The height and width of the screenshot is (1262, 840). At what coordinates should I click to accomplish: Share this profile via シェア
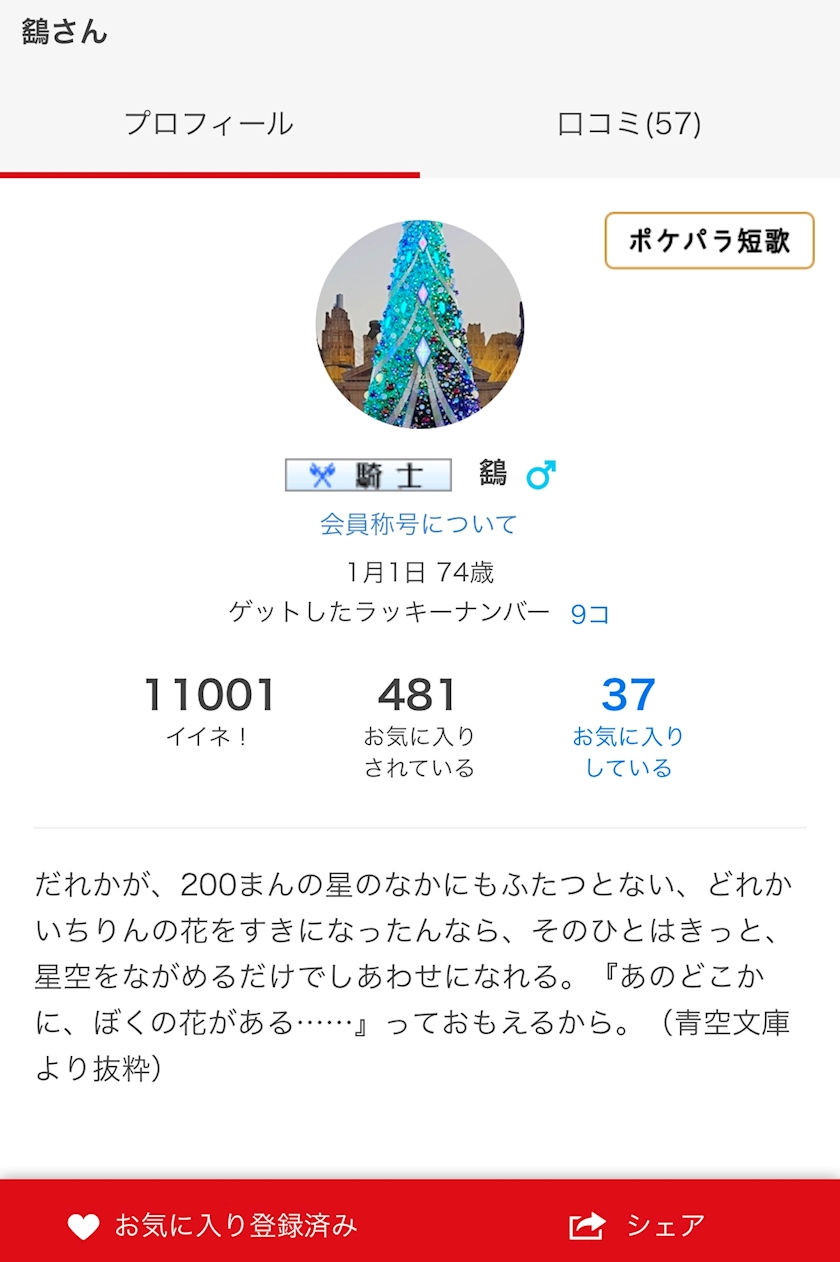[637, 1225]
